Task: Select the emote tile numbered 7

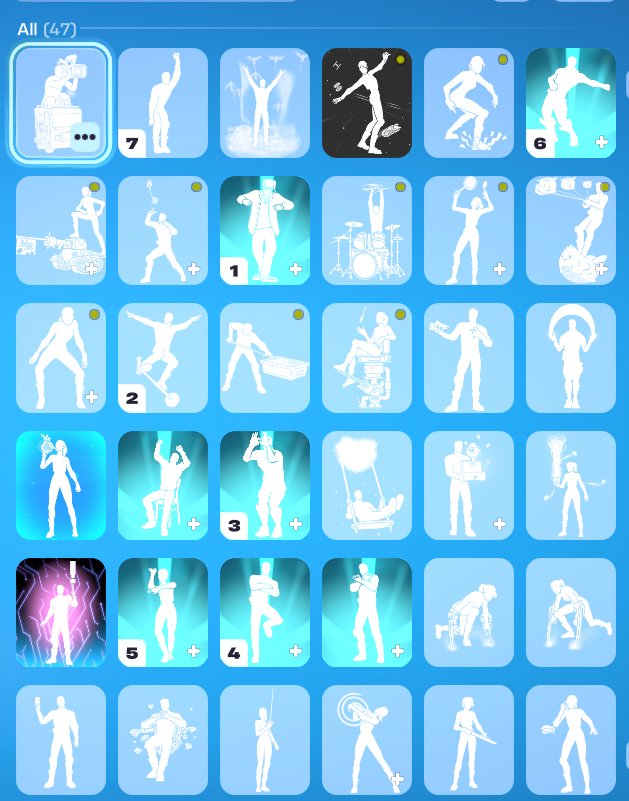Action: [163, 103]
